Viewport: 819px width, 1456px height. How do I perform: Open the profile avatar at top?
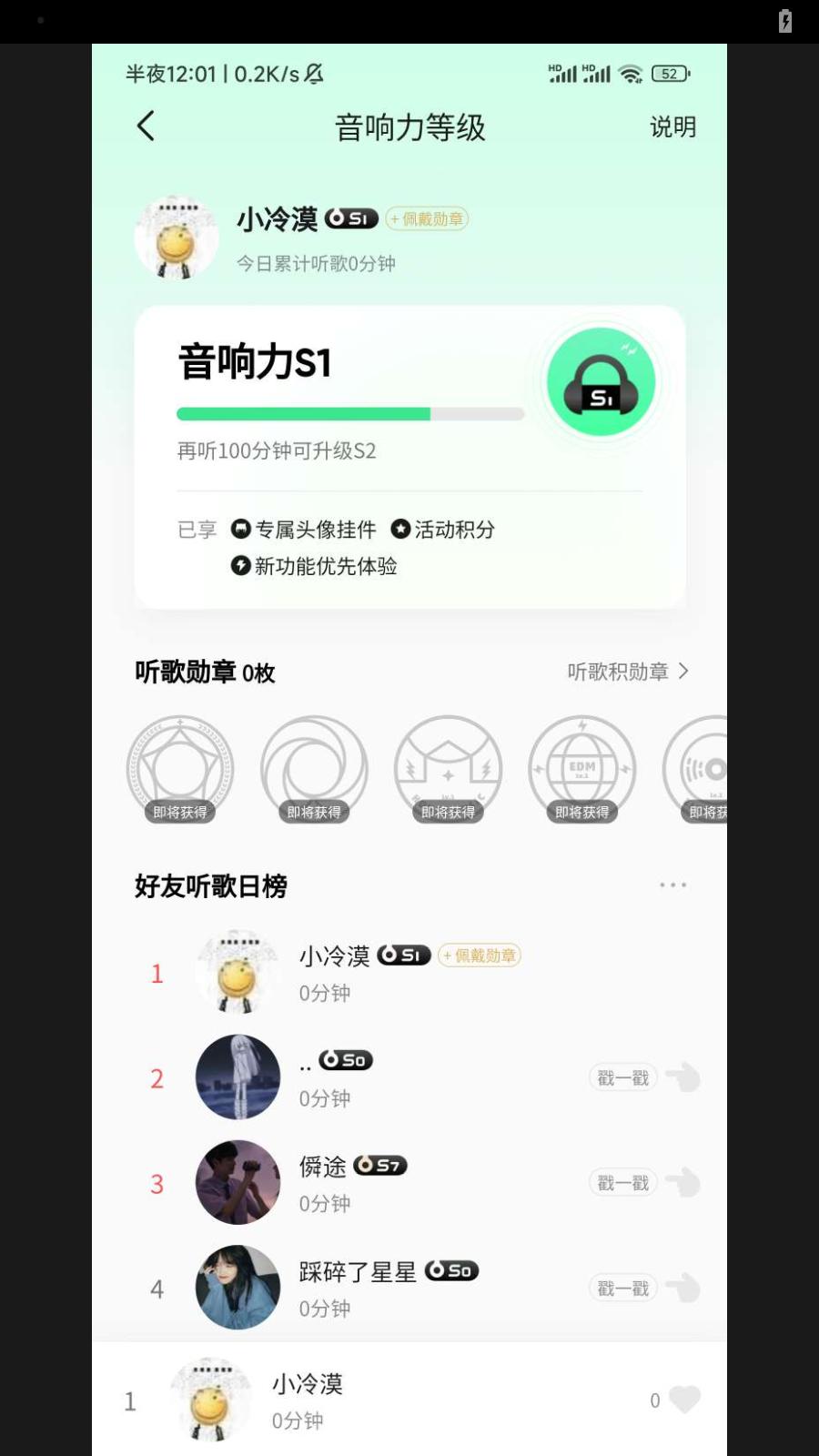pos(177,238)
